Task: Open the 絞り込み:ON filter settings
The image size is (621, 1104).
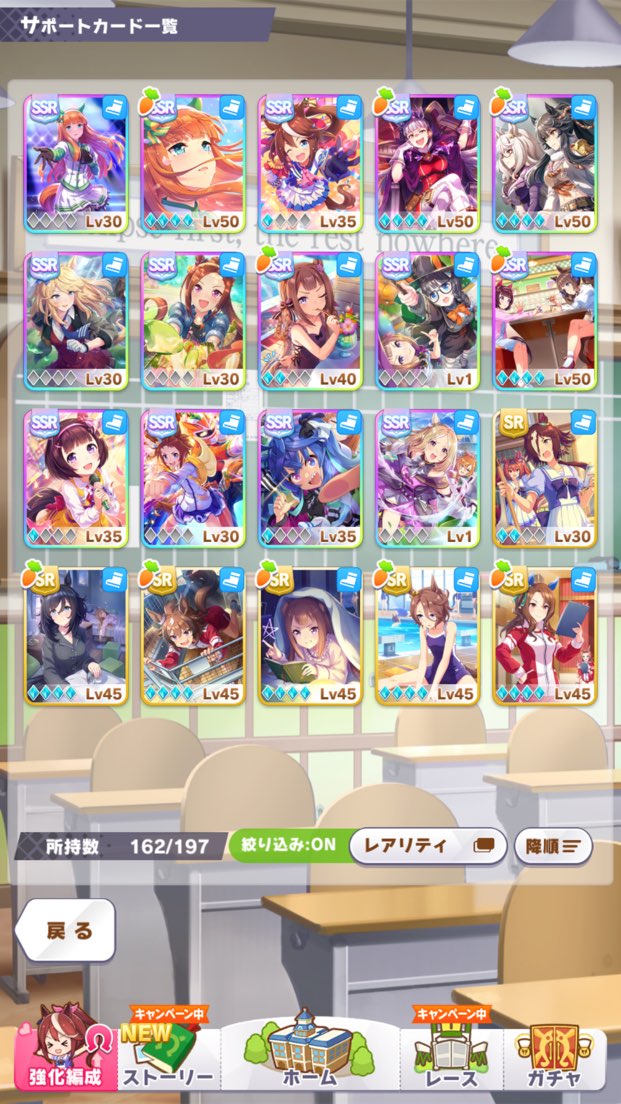Action: [x=288, y=845]
